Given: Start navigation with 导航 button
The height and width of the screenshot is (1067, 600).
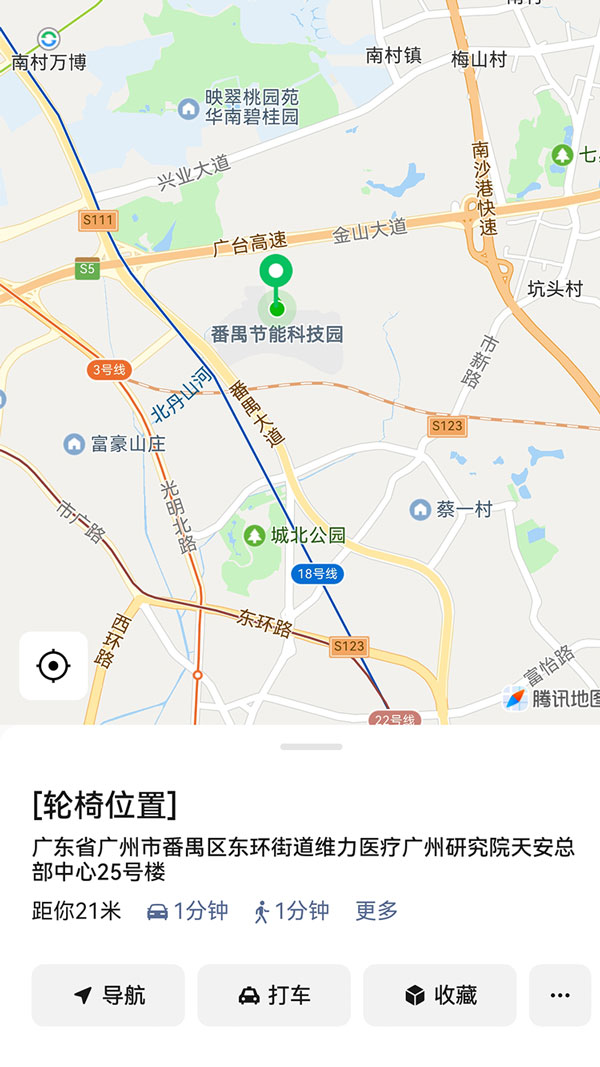Looking at the screenshot, I should coord(108,995).
